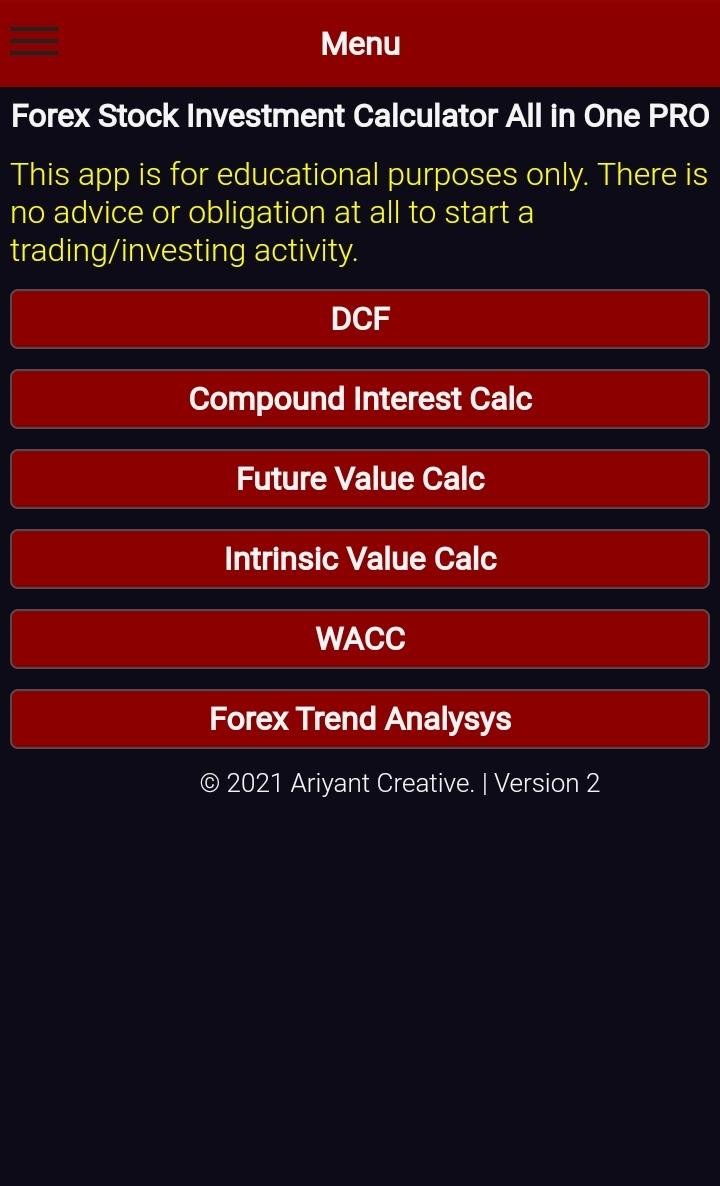Open the hamburger drawer menu
This screenshot has width=720, height=1186.
[34, 42]
